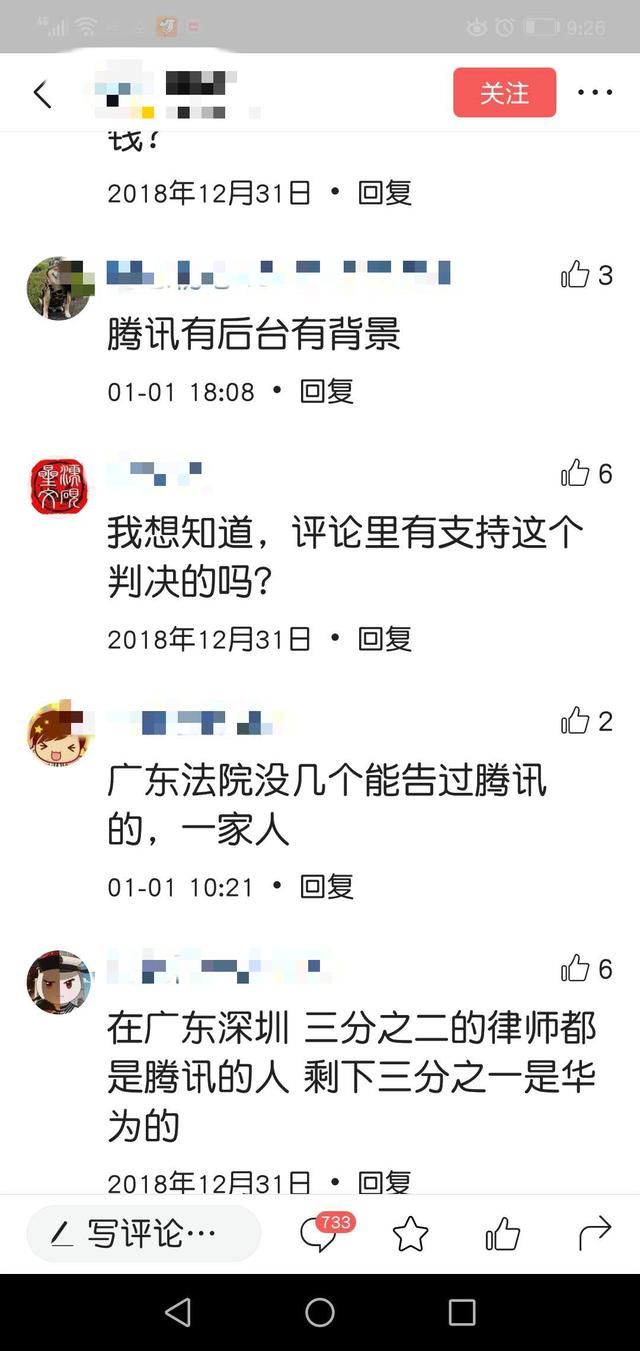Reply to the 广东法院 comment posted 01-01 10:21

327,886
